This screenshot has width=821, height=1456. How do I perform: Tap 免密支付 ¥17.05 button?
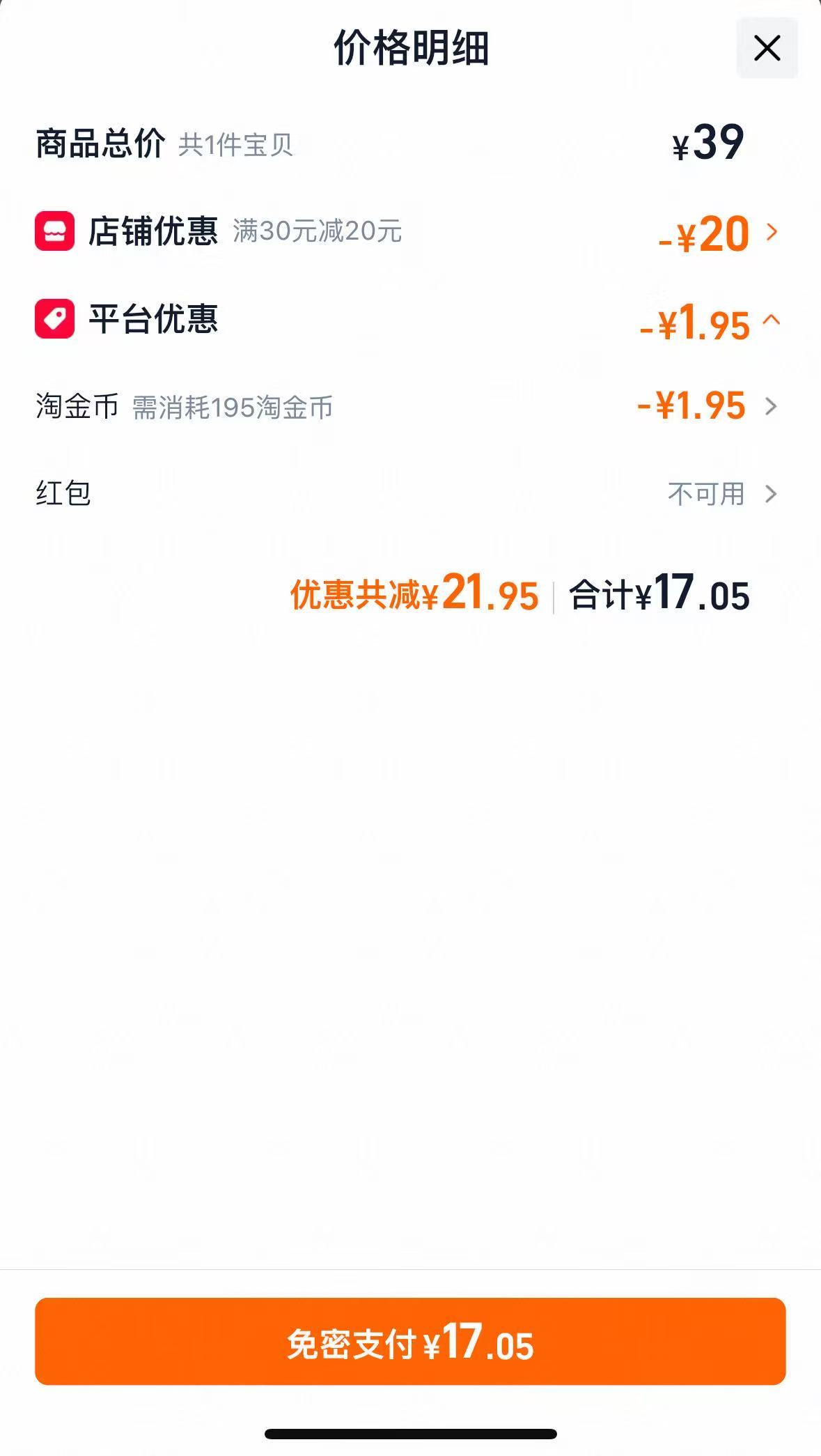[x=410, y=1342]
